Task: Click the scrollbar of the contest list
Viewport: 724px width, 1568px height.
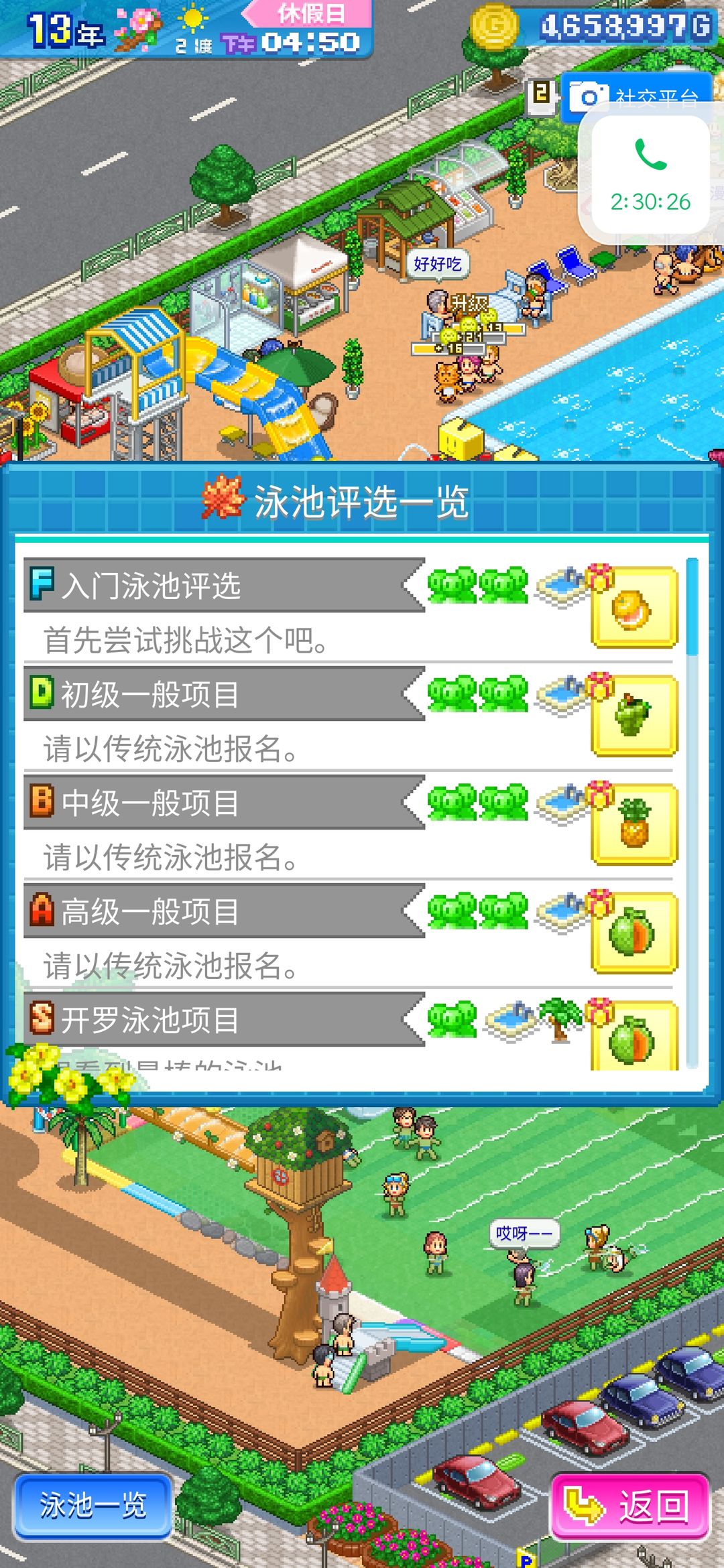Action: tap(692, 603)
